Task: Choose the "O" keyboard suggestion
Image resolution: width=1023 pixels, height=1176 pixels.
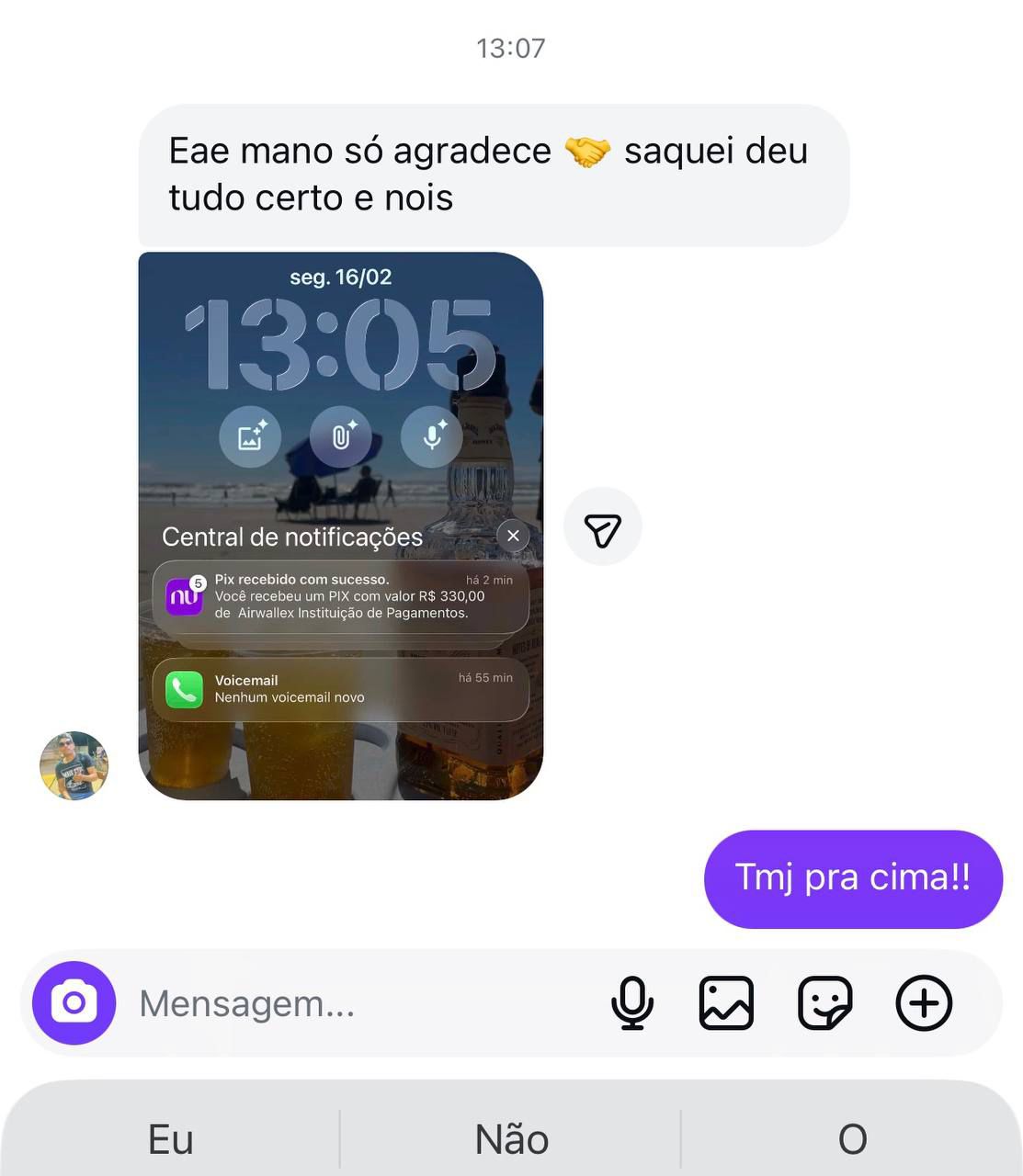Action: point(853,1138)
